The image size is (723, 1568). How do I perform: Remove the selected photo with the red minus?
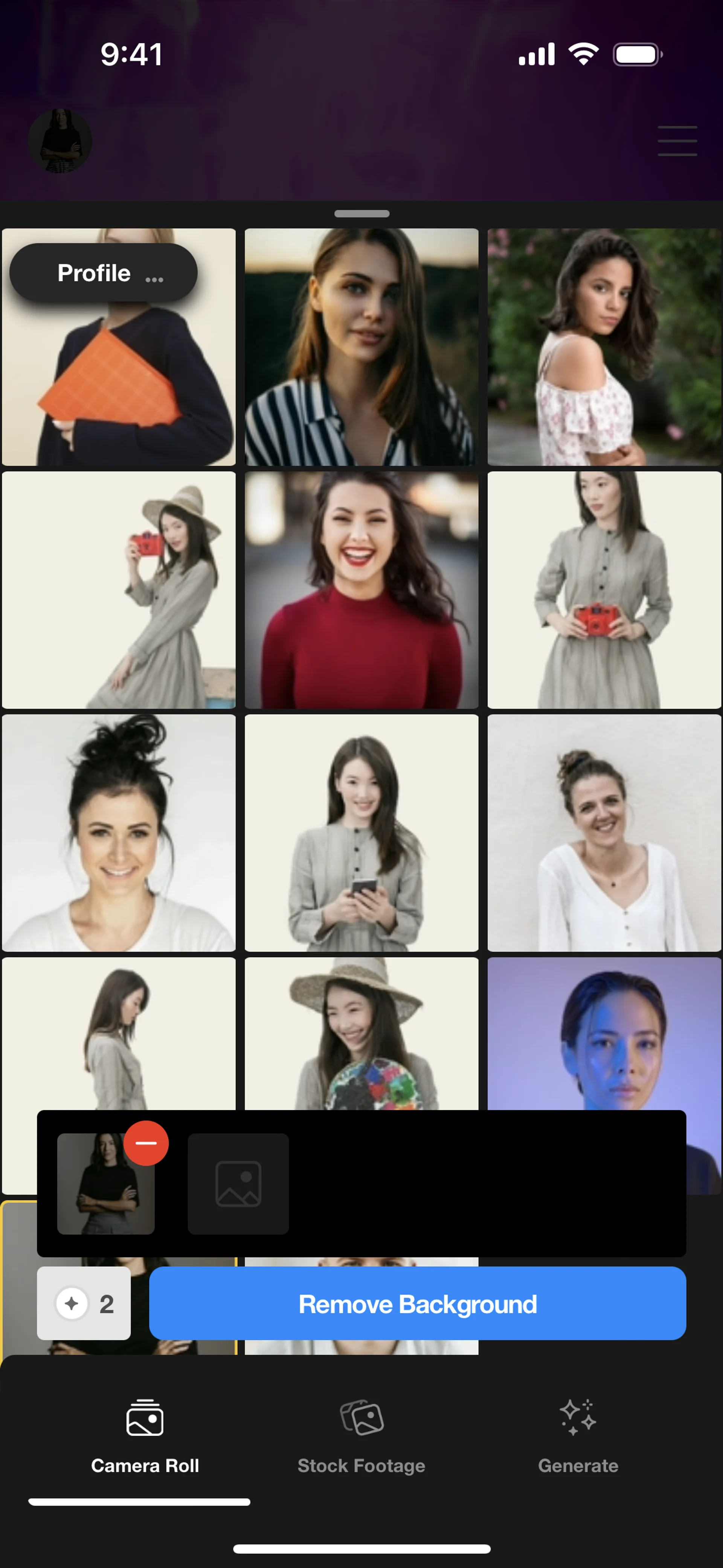[146, 1143]
